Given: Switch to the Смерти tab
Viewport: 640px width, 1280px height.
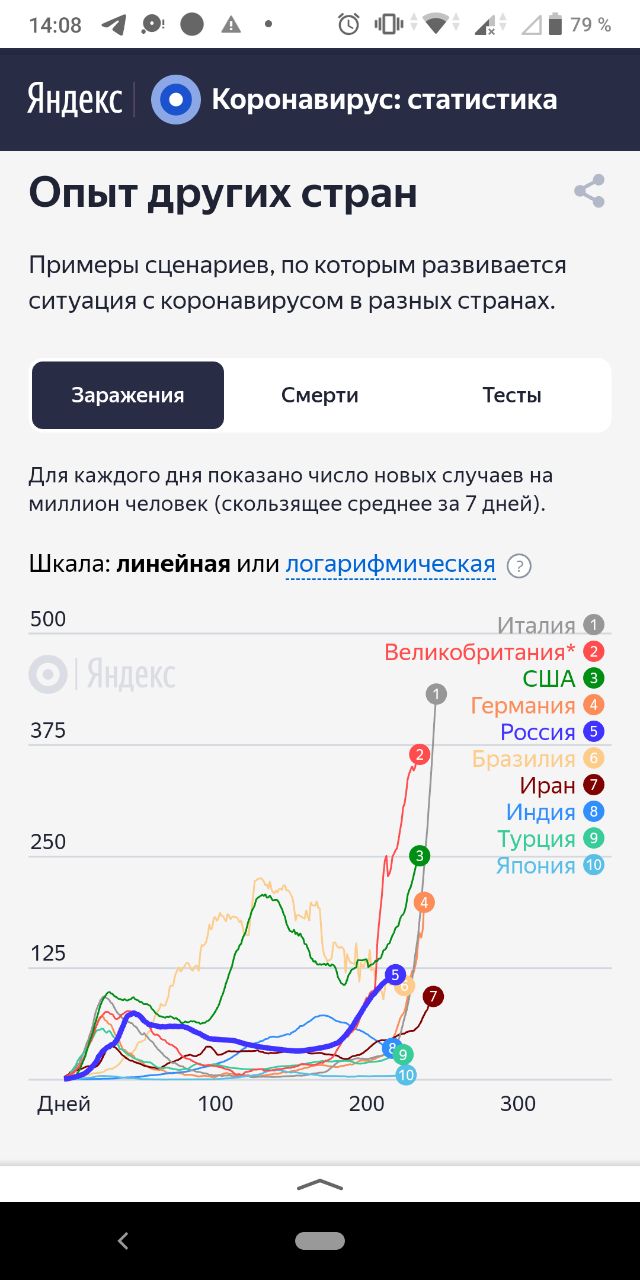Looking at the screenshot, I should [319, 395].
